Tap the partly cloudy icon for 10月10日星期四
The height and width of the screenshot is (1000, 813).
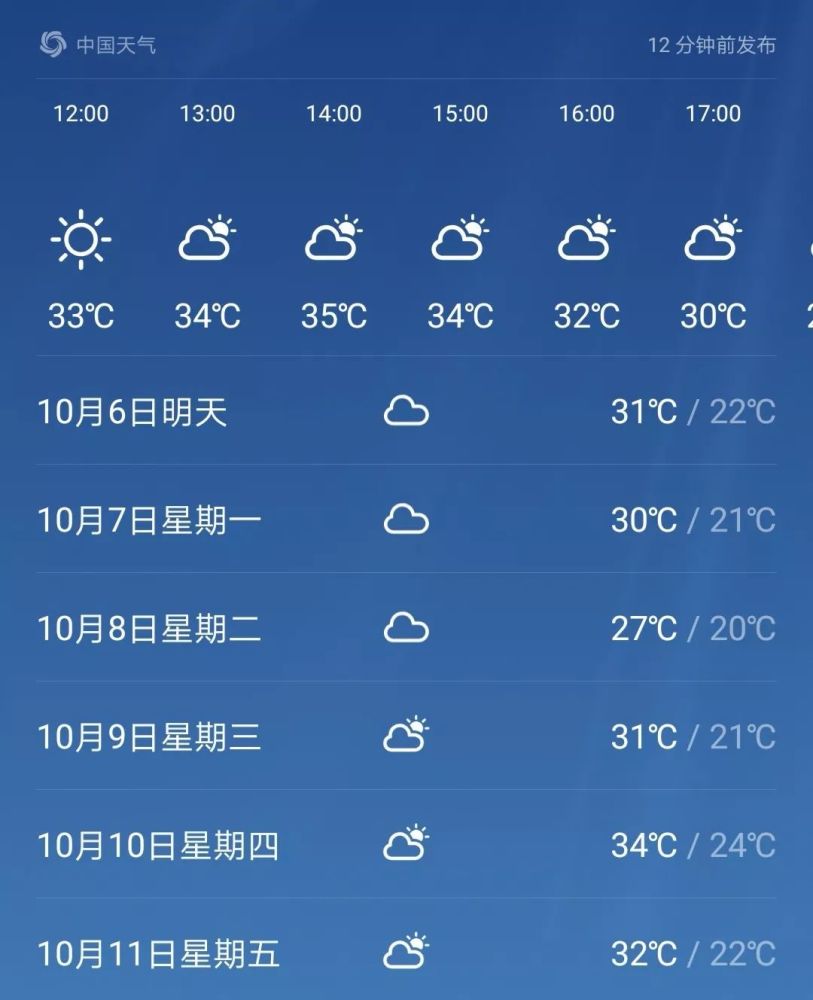click(406, 843)
